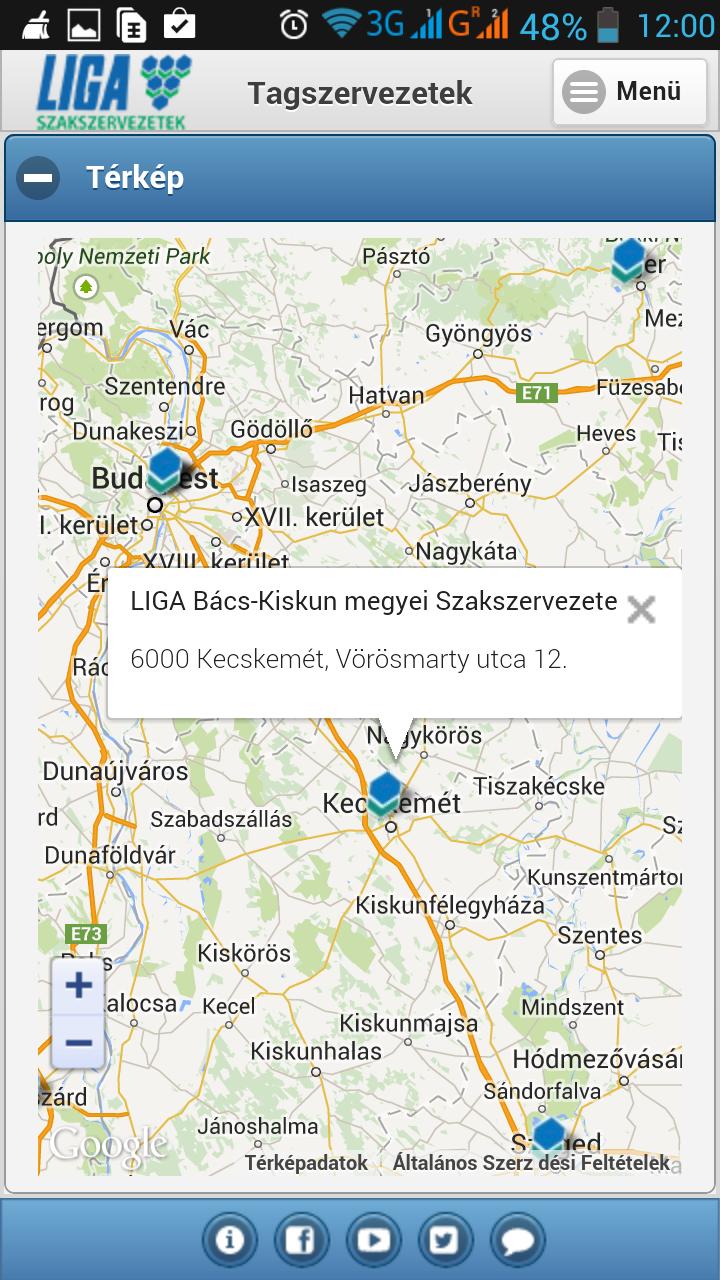Open the Twitter profile icon
The height and width of the screenshot is (1280, 720).
[x=443, y=1238]
